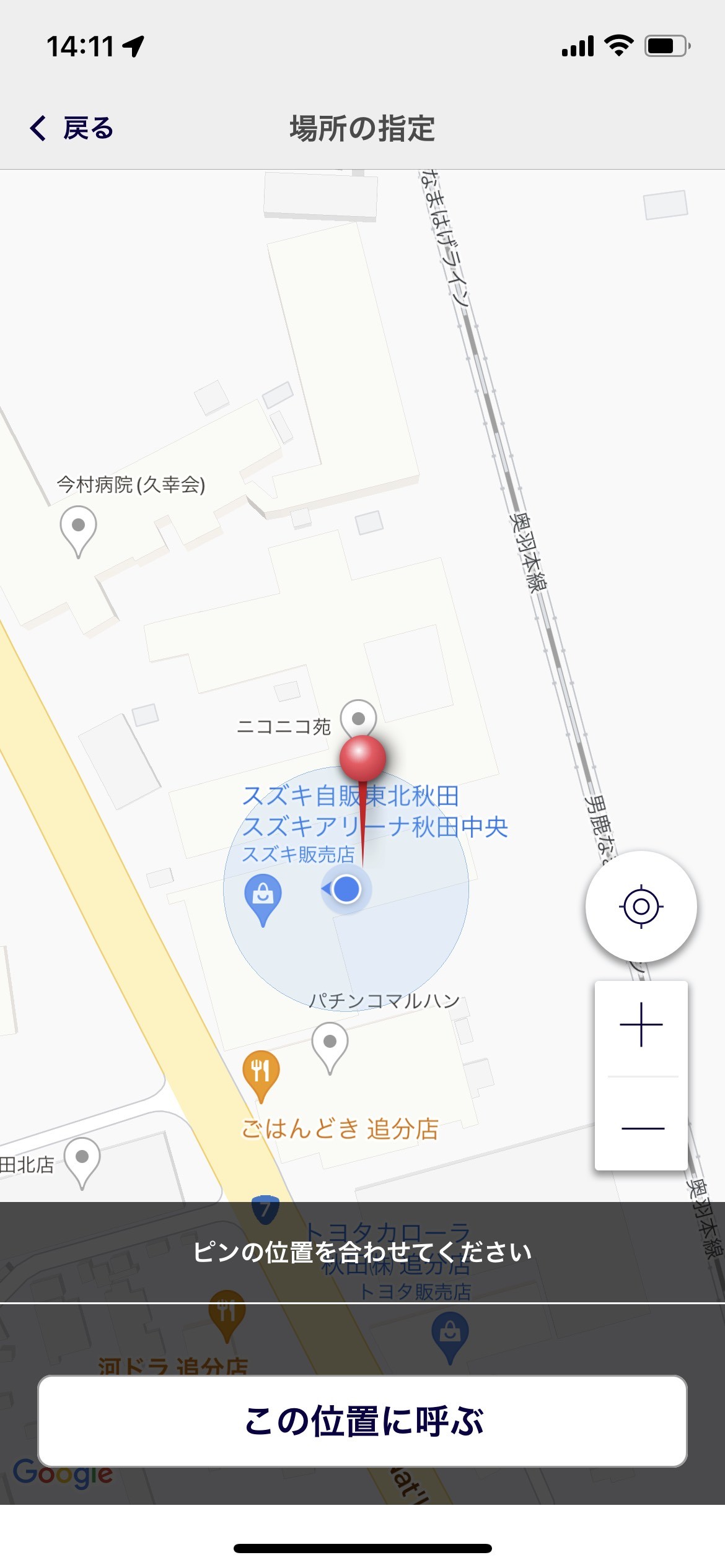Open the スズキ販売店 shop marker
Image resolution: width=725 pixels, height=1568 pixels.
[x=263, y=897]
